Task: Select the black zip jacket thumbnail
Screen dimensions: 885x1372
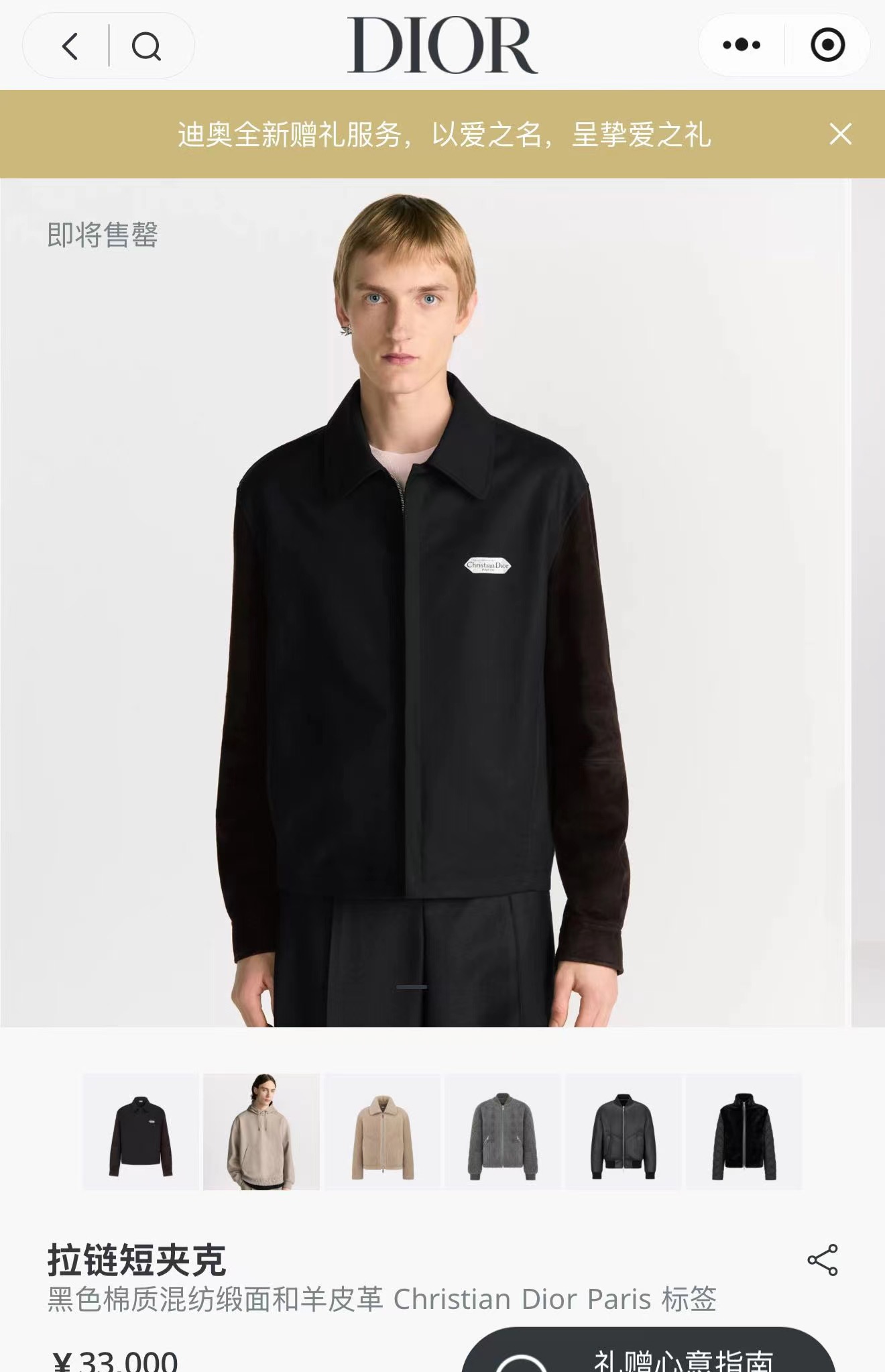Action: click(x=141, y=1132)
